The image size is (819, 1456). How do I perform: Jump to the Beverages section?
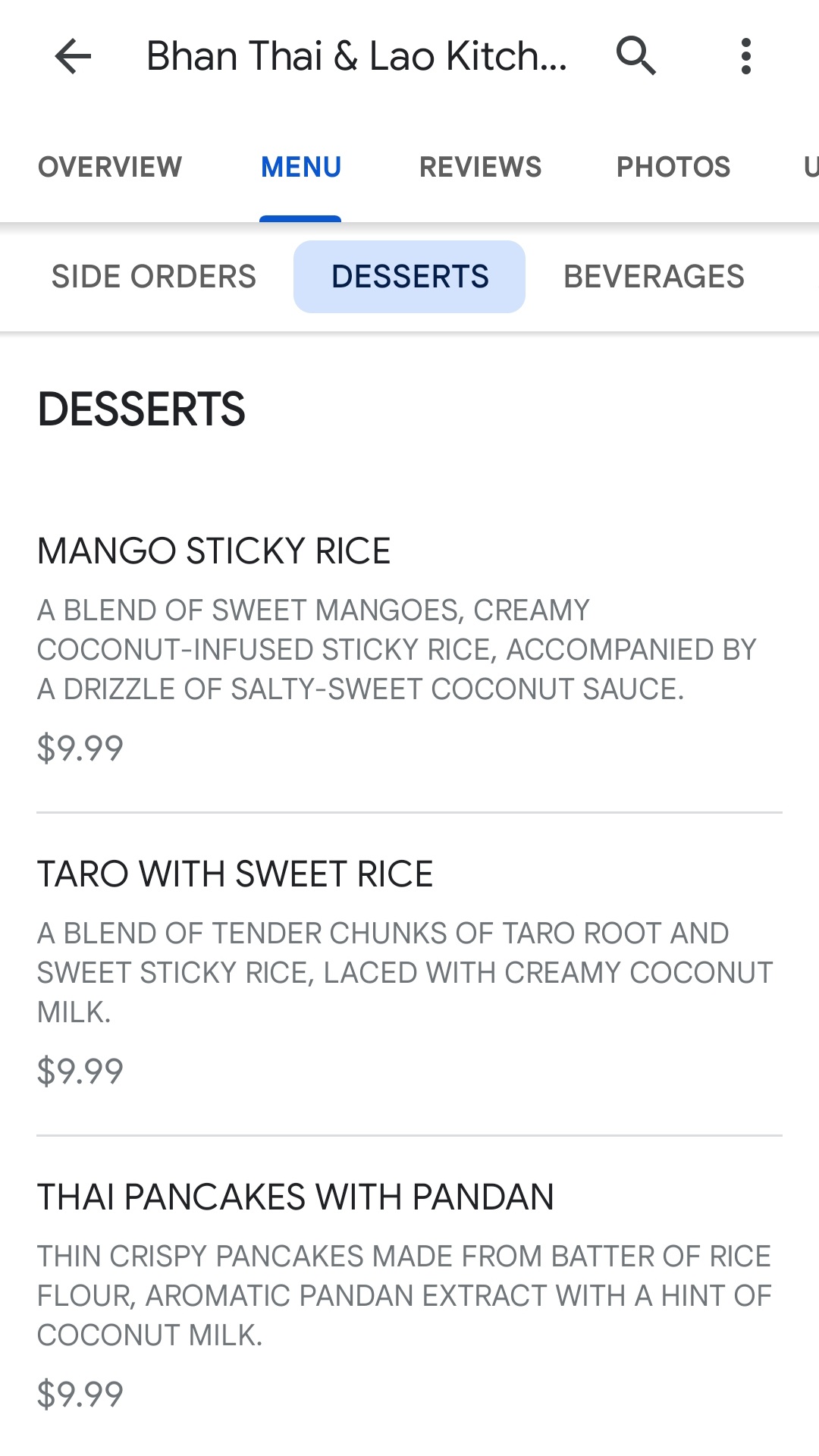point(654,277)
